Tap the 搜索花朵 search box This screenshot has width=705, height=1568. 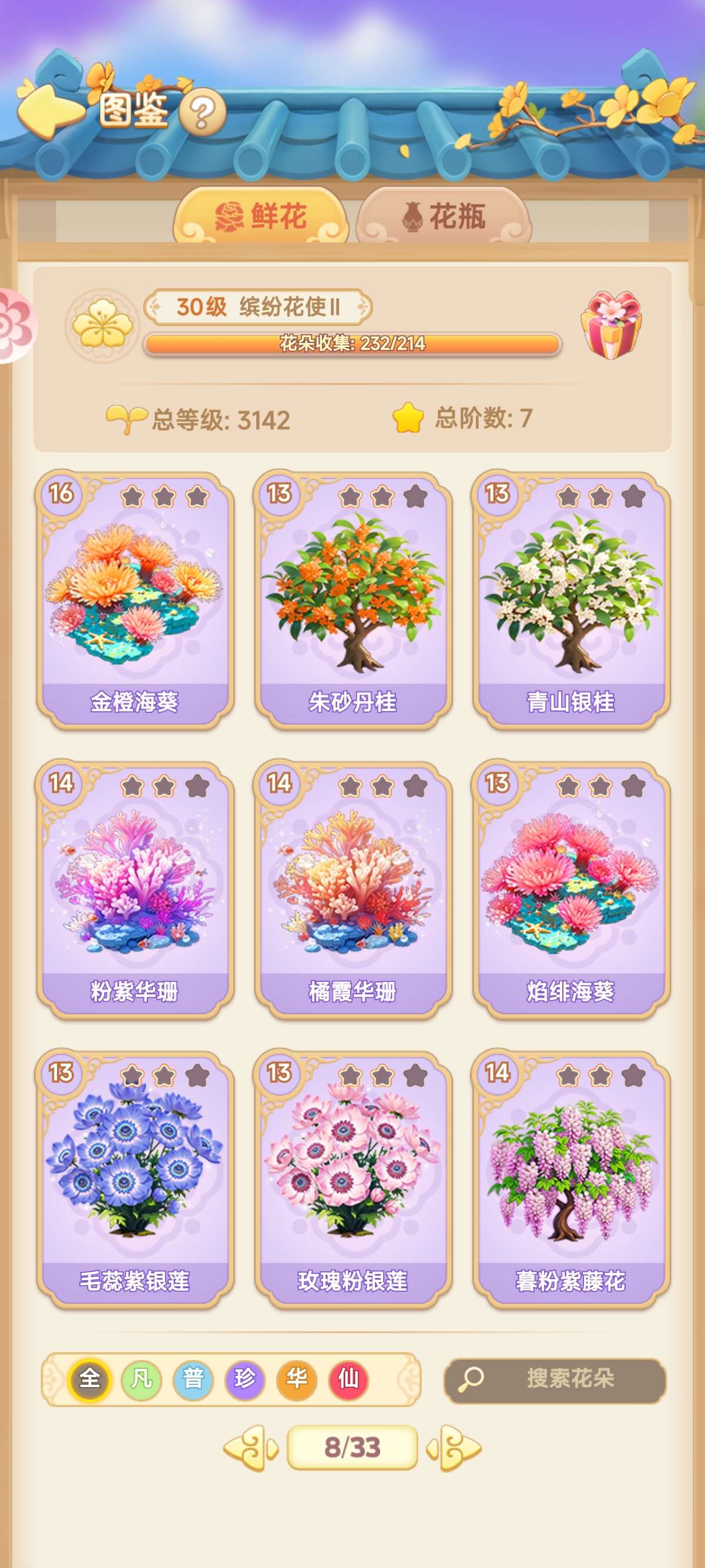coord(555,1379)
